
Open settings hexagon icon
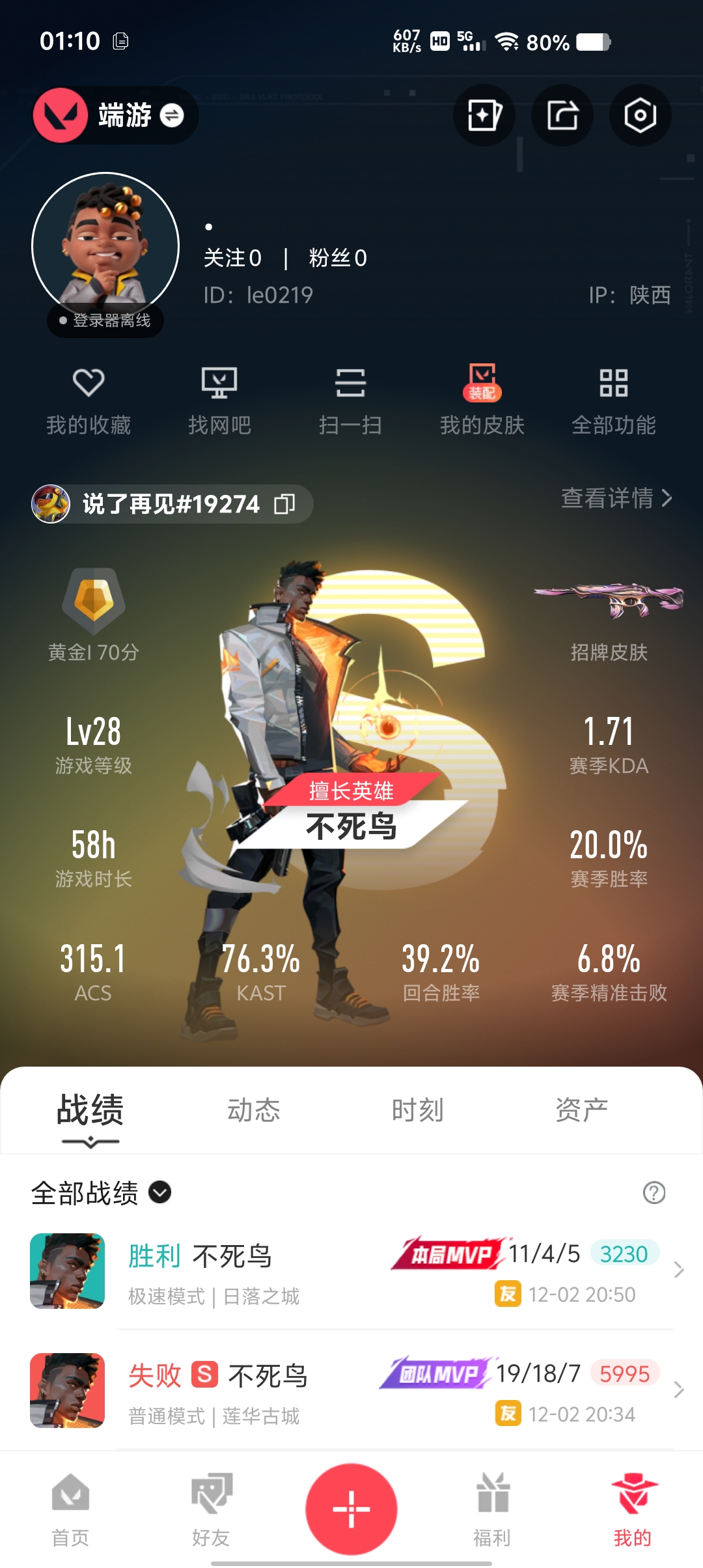(640, 116)
